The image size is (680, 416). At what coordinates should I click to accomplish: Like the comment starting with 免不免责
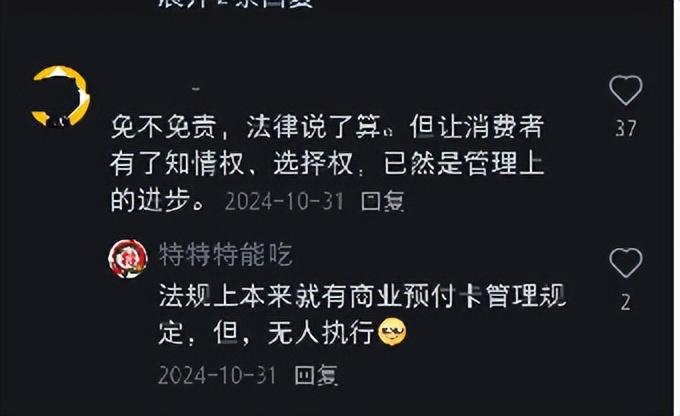tap(626, 92)
